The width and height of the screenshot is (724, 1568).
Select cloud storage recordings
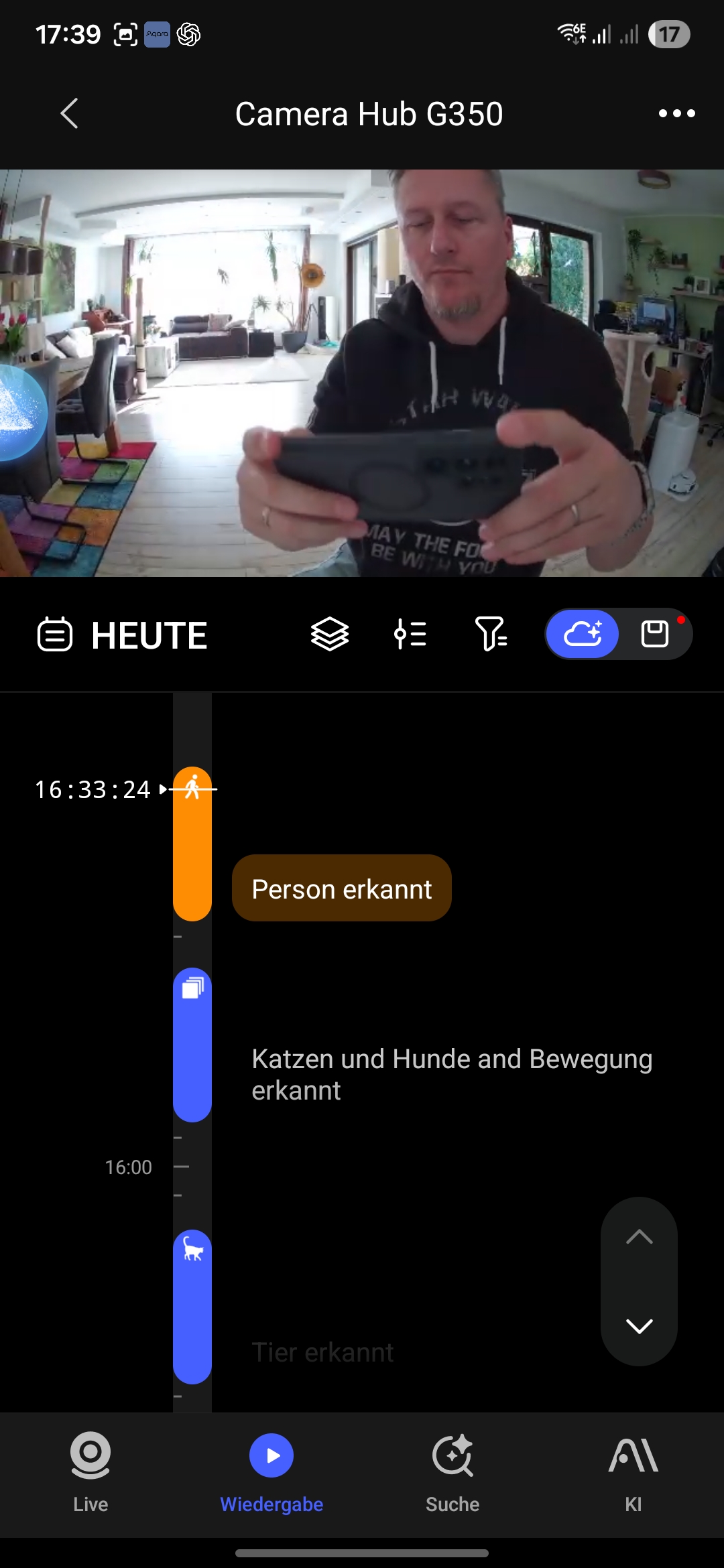pyautogui.click(x=583, y=634)
